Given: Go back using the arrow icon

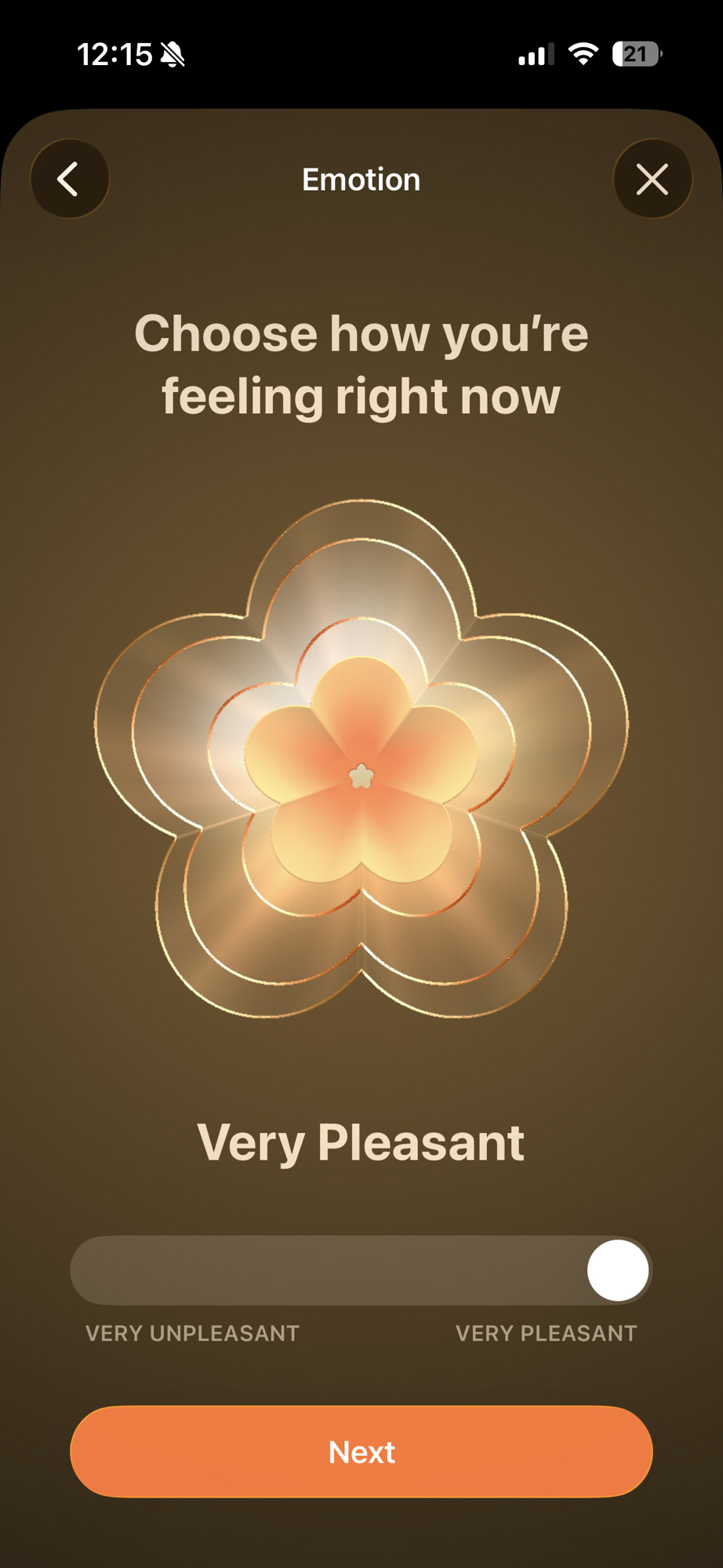Looking at the screenshot, I should pyautogui.click(x=69, y=179).
